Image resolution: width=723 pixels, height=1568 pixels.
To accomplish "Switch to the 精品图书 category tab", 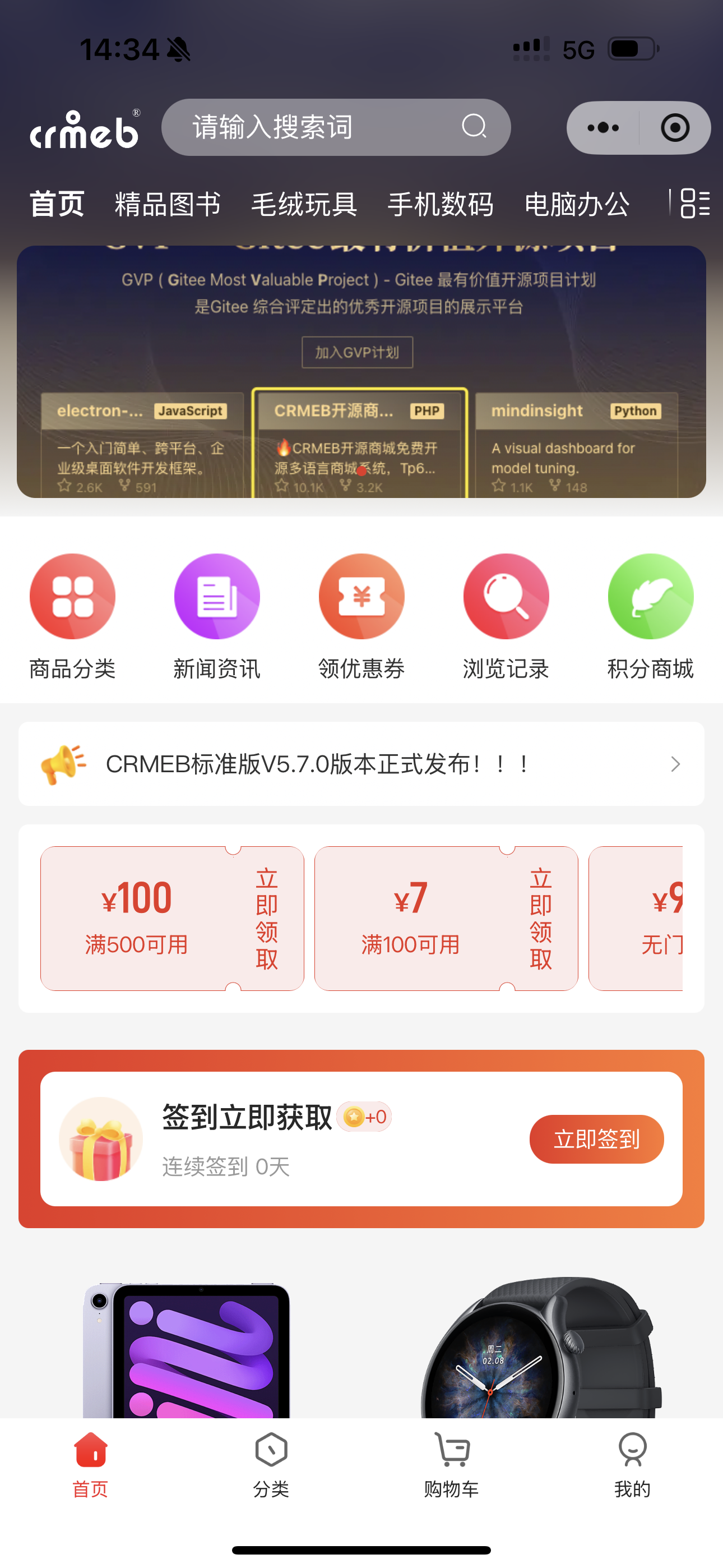I will click(x=168, y=204).
